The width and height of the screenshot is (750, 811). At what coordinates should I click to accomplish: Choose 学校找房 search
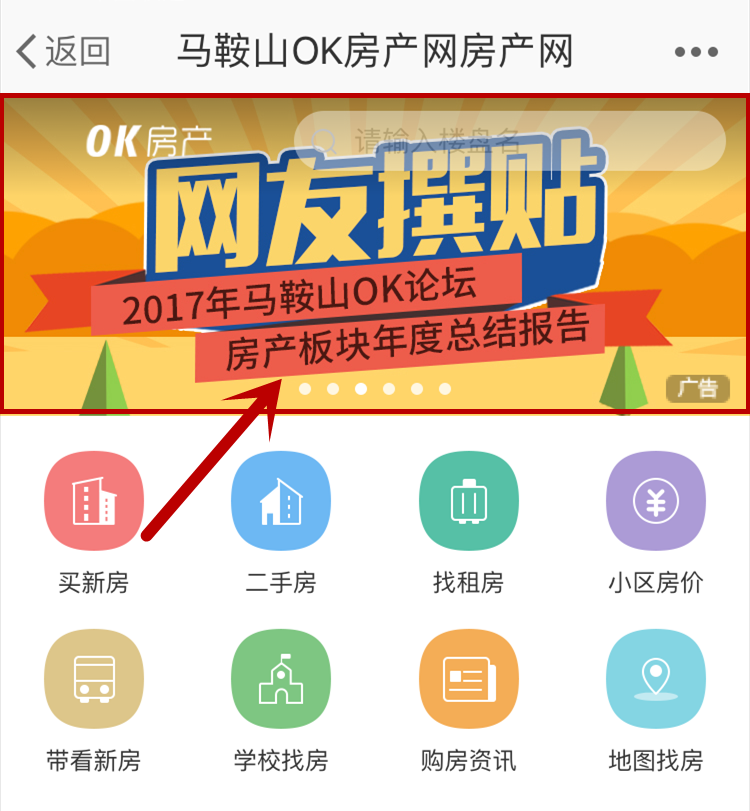pos(281,680)
